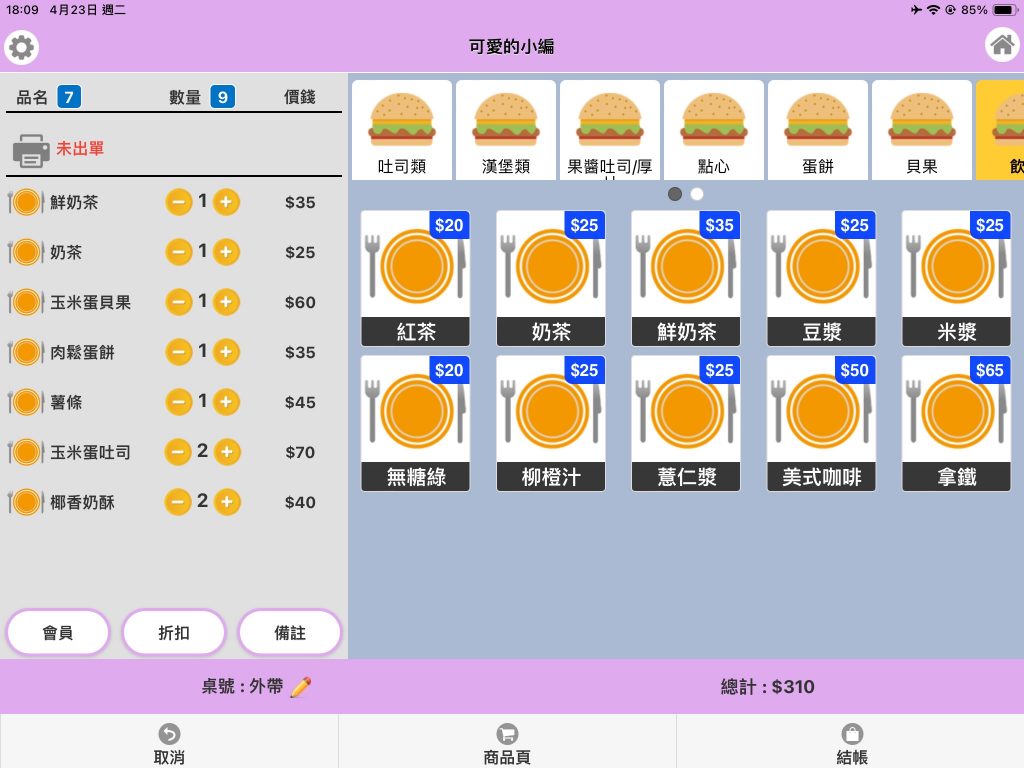Add 美式咖啡 to the order
1024x768 pixels.
pyautogui.click(x=821, y=423)
